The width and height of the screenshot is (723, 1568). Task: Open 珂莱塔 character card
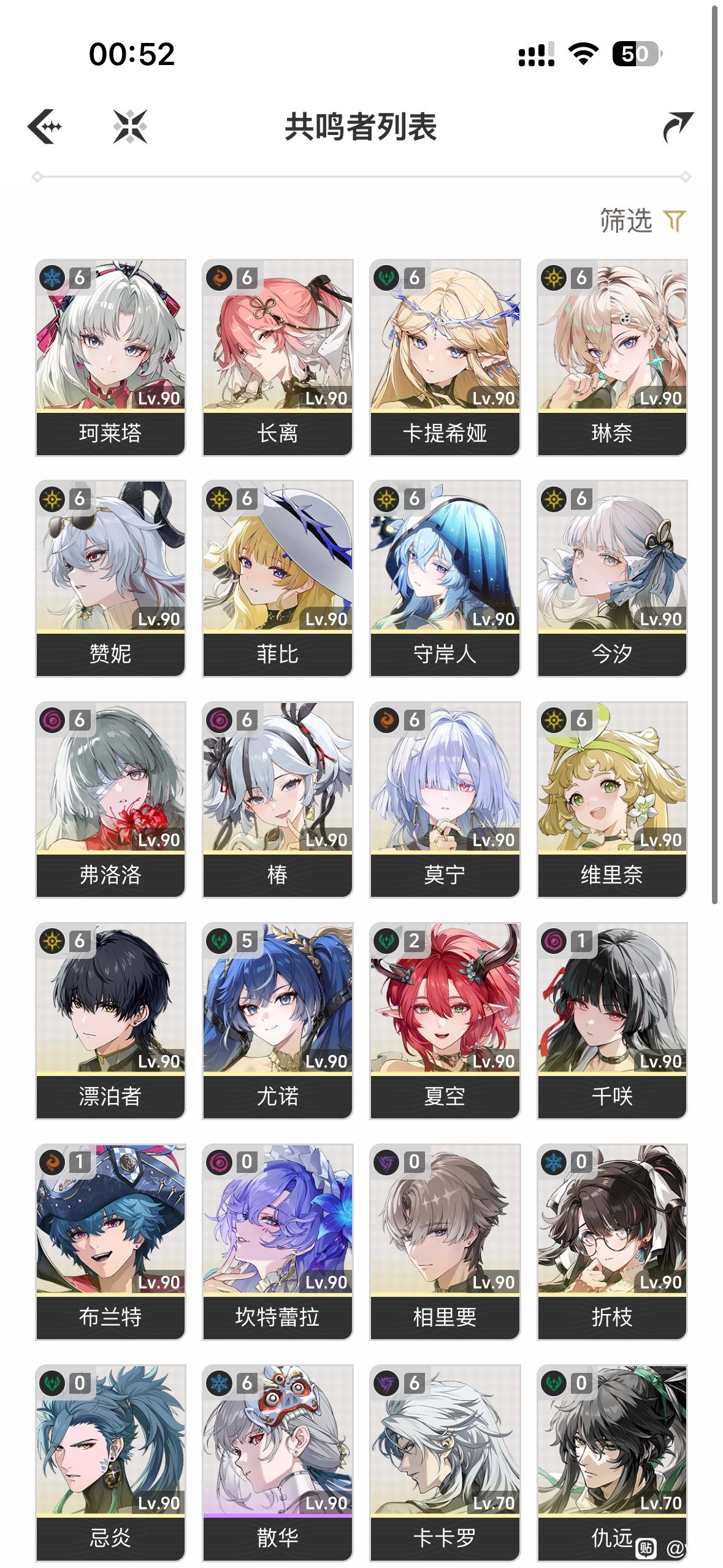(110, 357)
